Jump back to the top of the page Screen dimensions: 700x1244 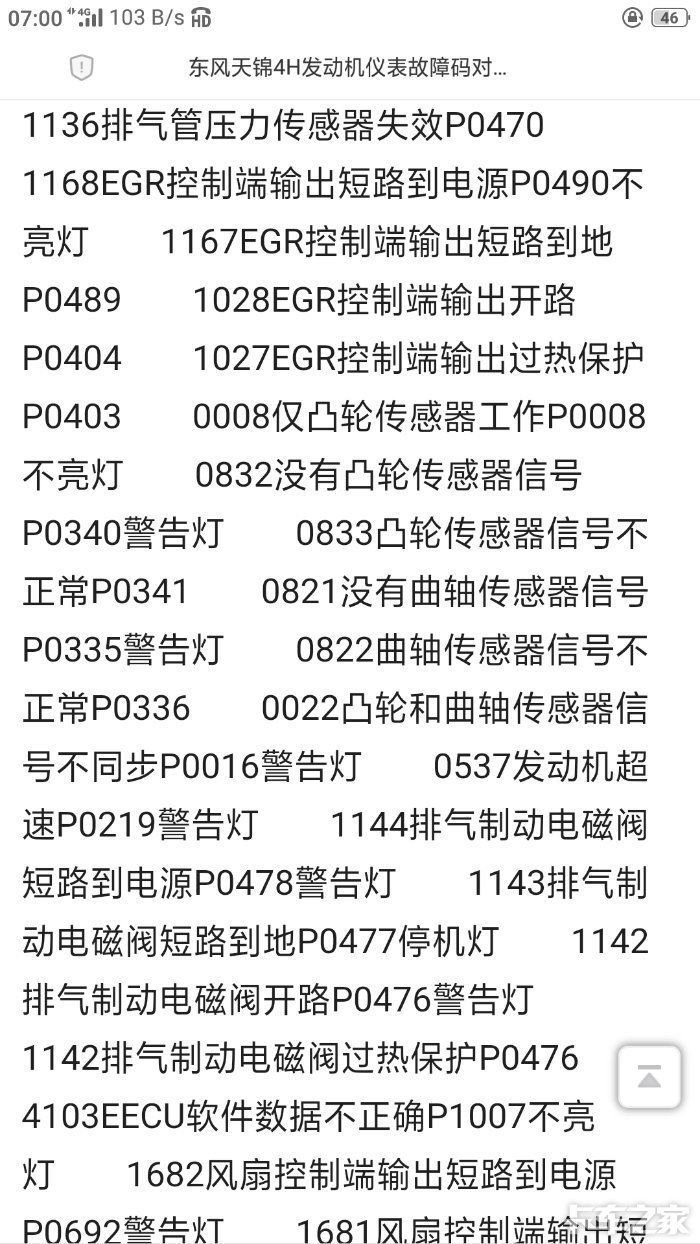[x=649, y=1077]
